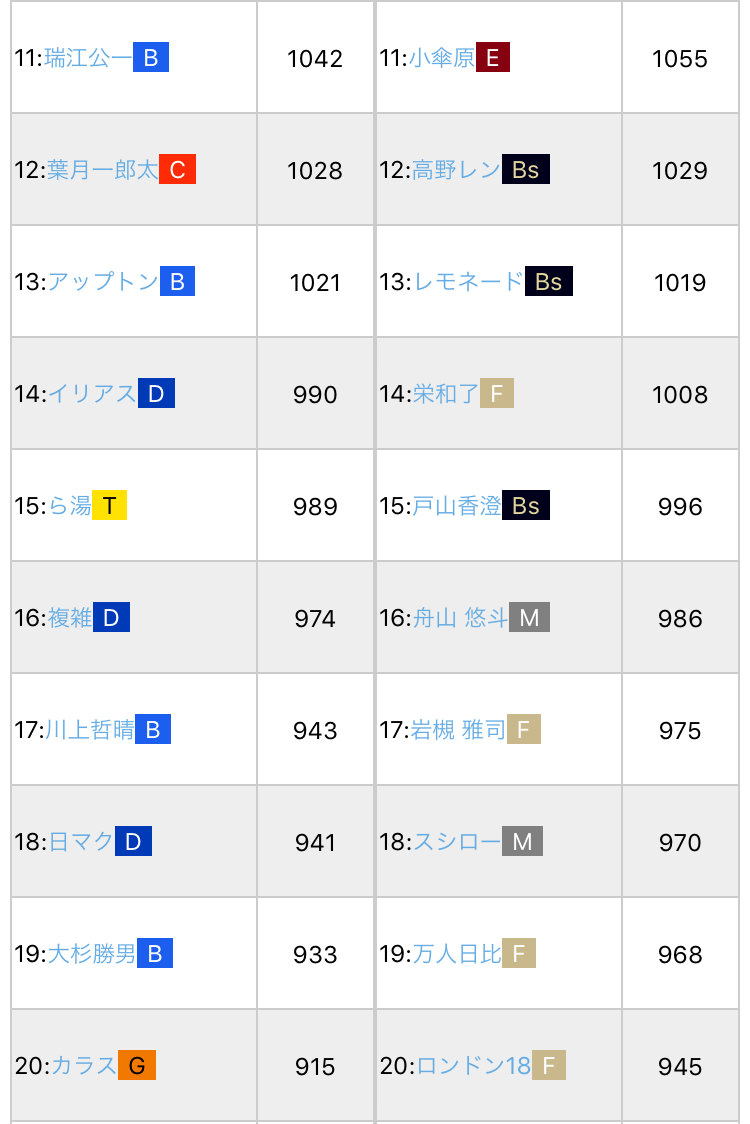Open 葉月一郎太 player link

102,170
